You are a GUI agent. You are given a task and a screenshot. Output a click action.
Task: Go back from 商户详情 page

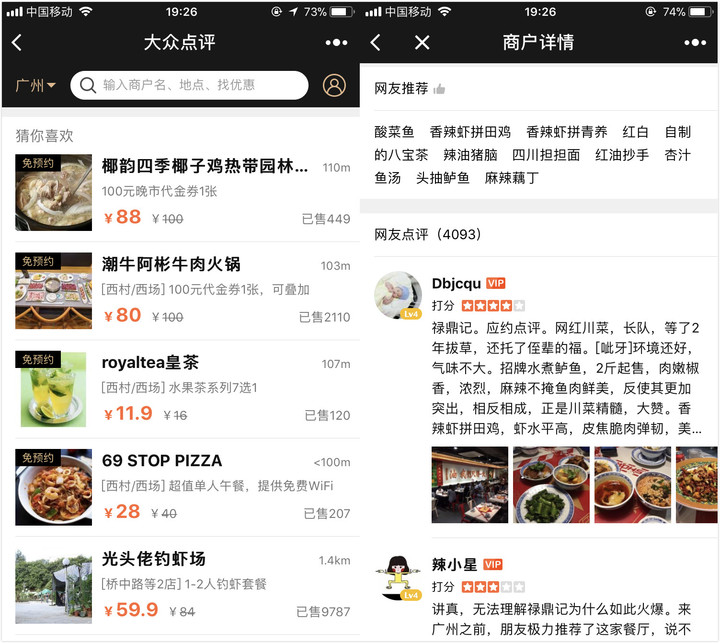[376, 43]
